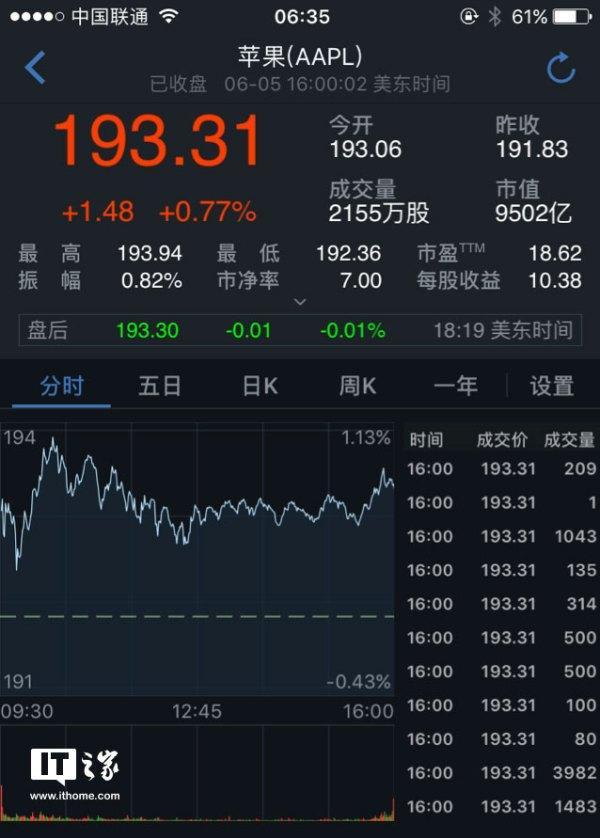Switch to the 周K weekly candlestick tab
The width and height of the screenshot is (600, 838).
pos(357,386)
